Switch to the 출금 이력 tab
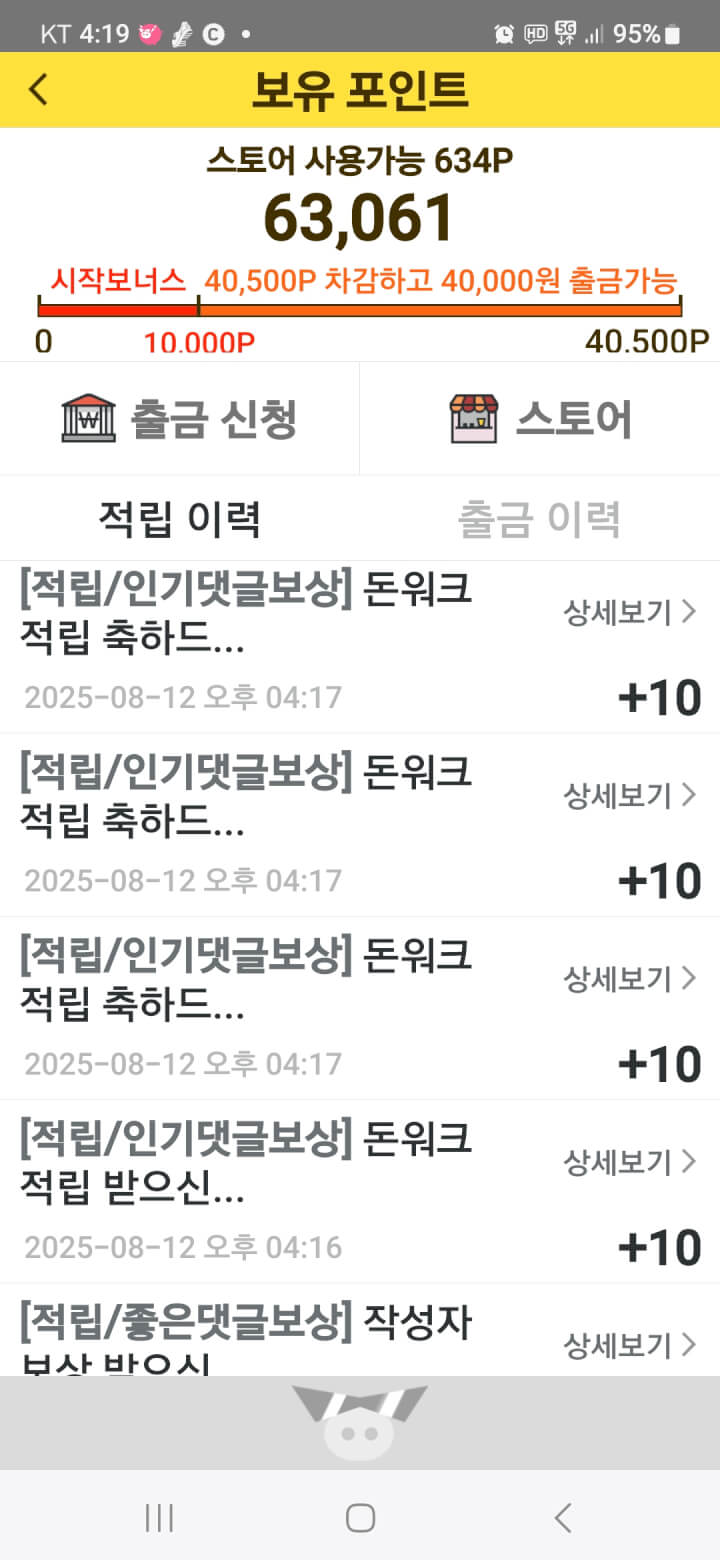720x1560 pixels. [539, 519]
